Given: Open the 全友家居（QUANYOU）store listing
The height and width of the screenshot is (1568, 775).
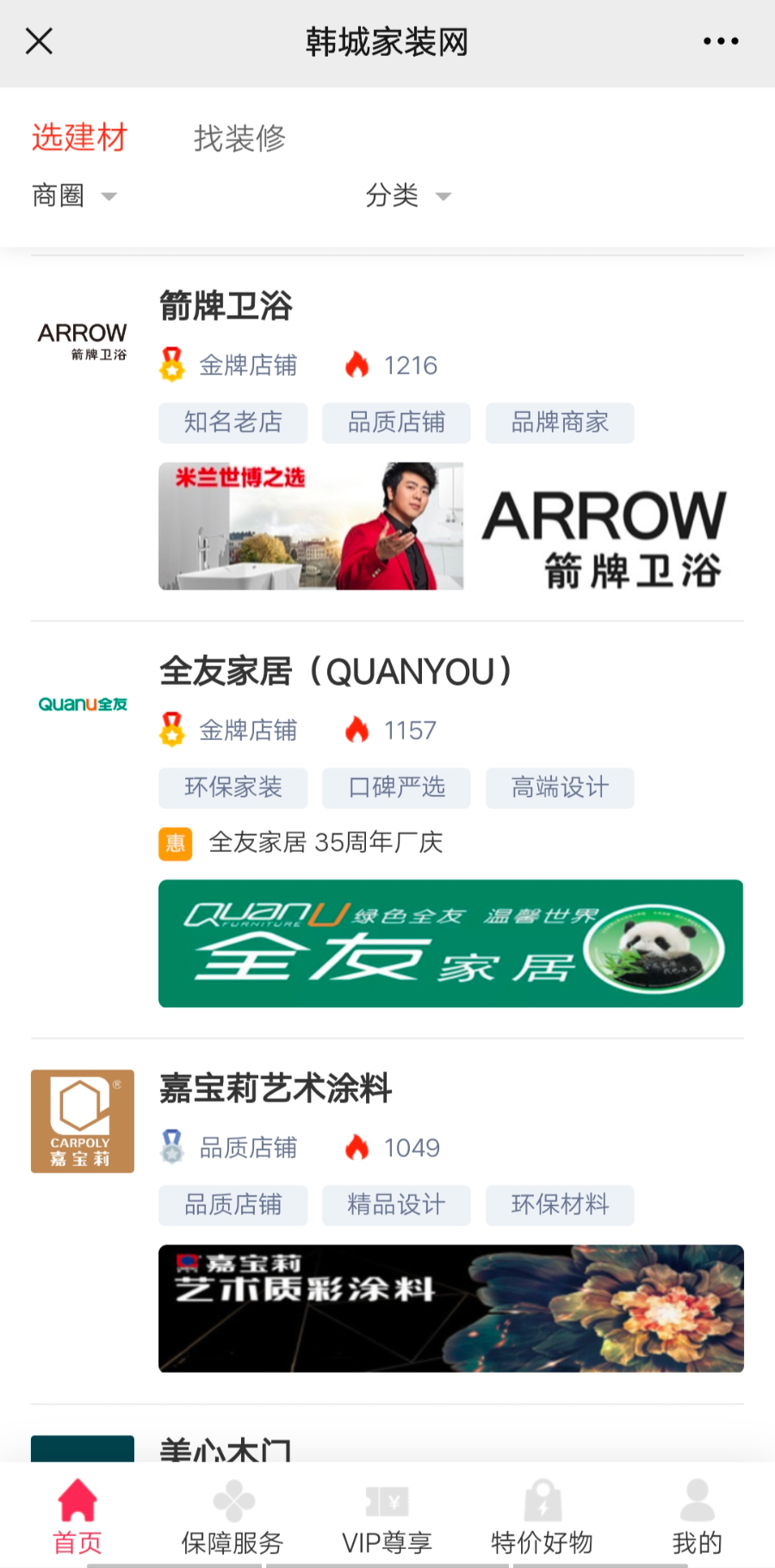Looking at the screenshot, I should tap(336, 671).
